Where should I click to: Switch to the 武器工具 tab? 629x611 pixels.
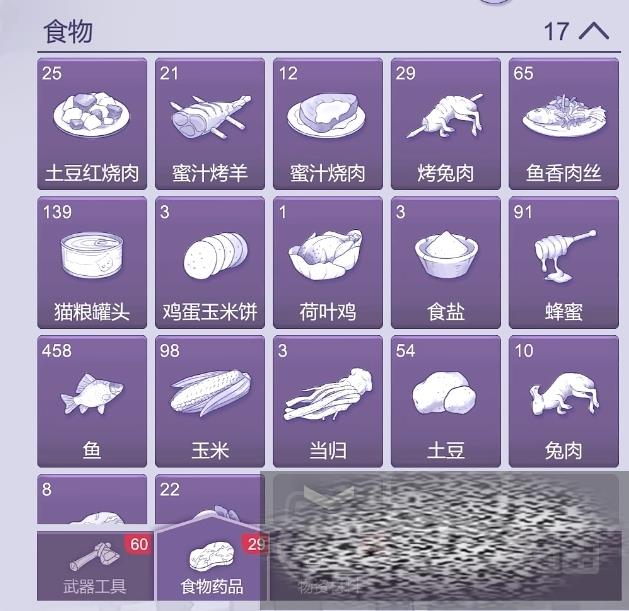click(x=95, y=568)
